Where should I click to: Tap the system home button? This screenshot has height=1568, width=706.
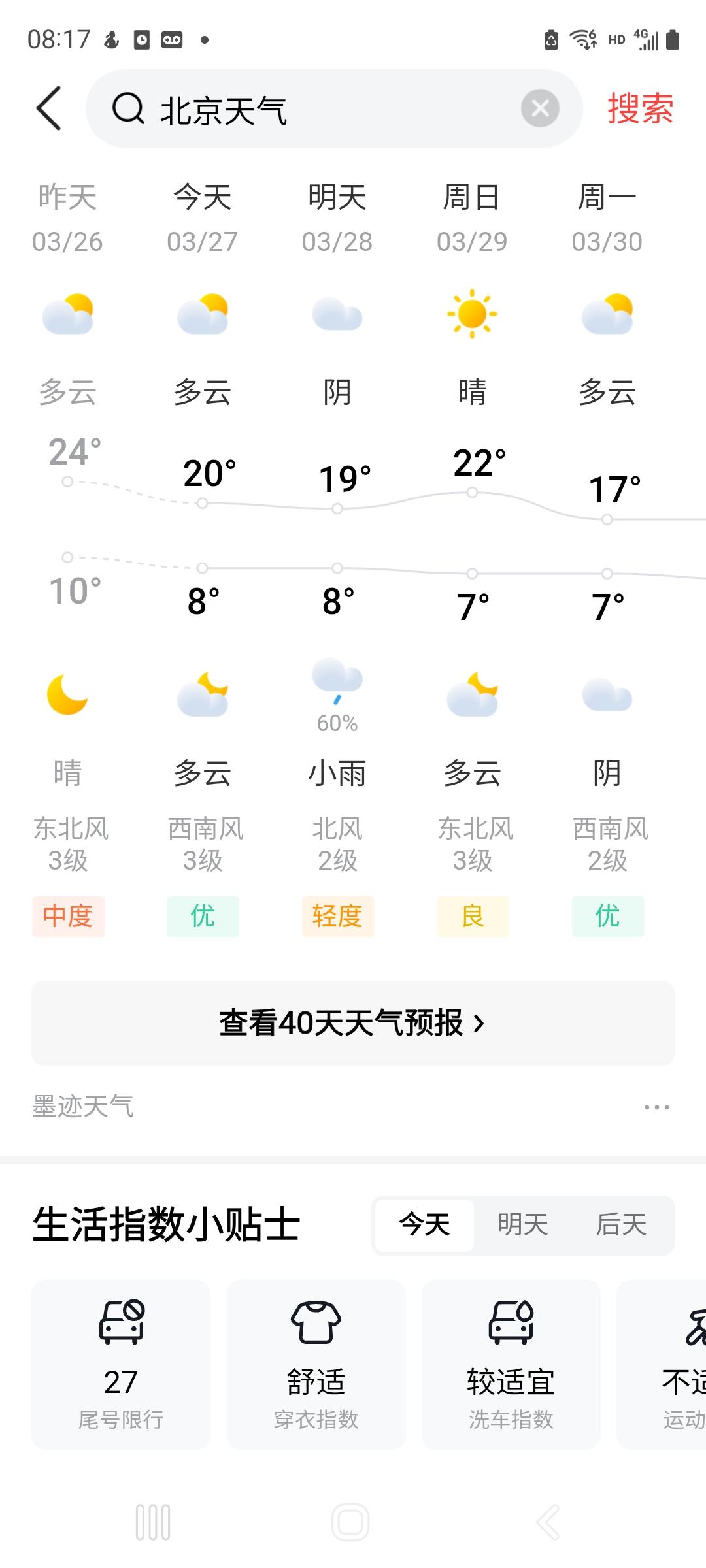[x=350, y=1522]
